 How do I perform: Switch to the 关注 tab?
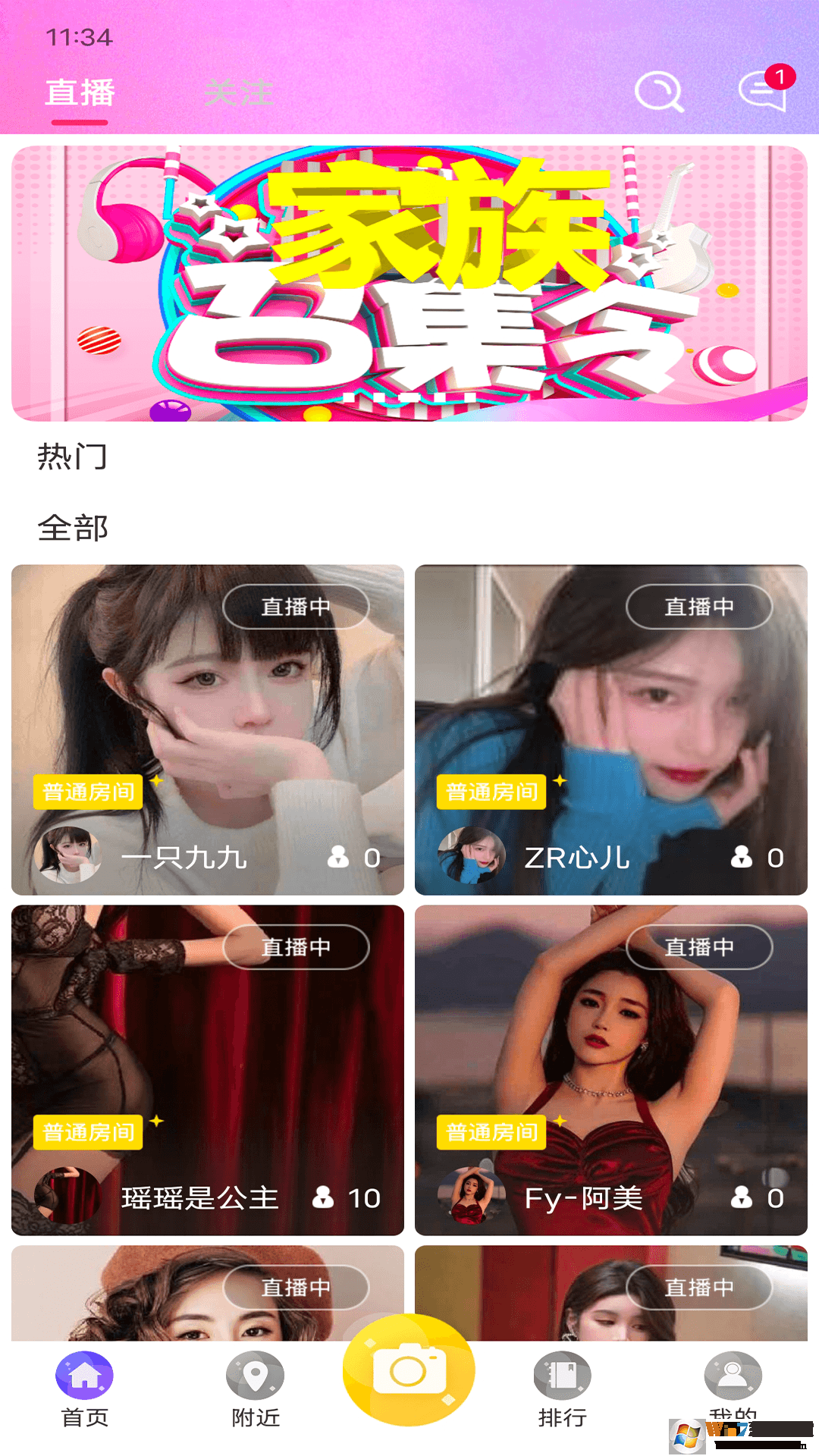tap(238, 93)
